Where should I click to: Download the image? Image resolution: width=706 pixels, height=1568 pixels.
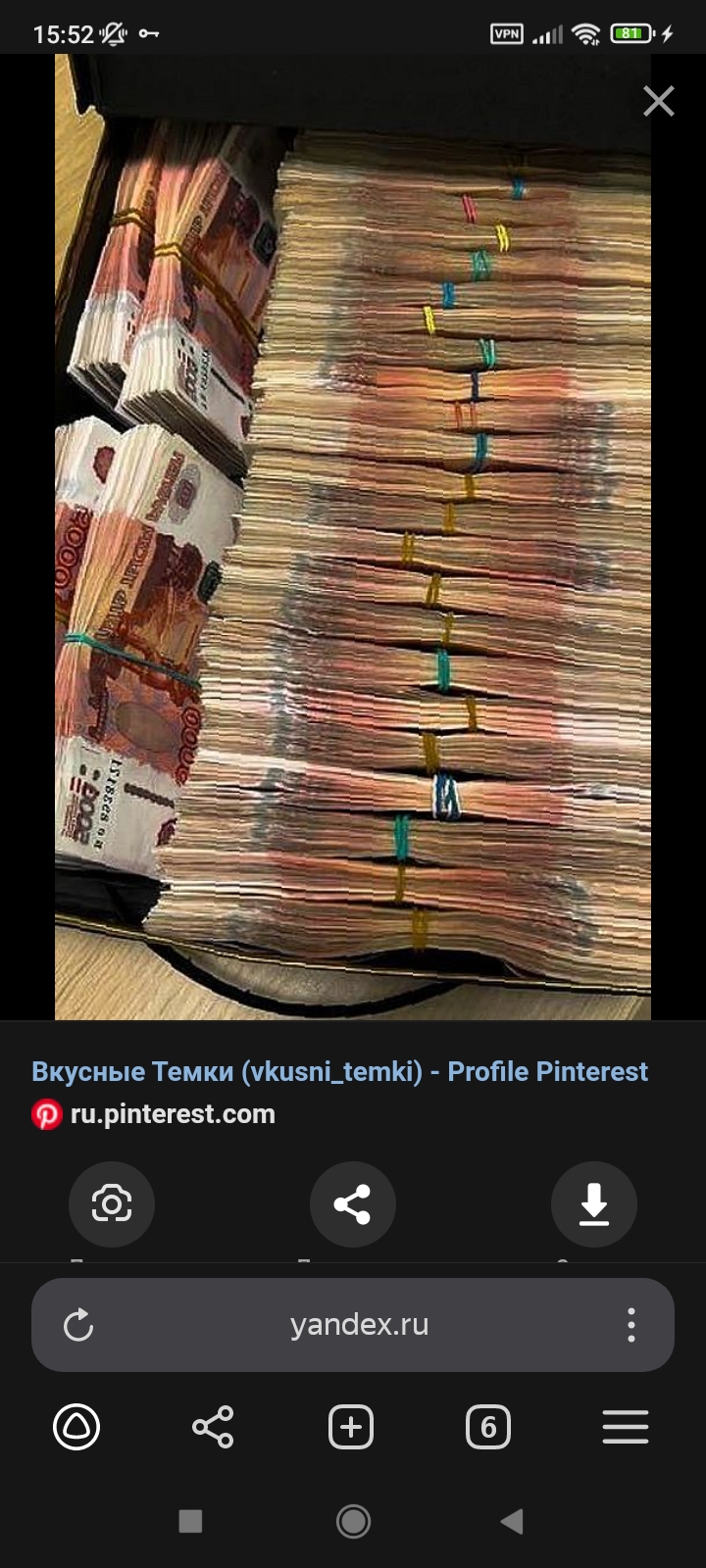coord(593,1203)
